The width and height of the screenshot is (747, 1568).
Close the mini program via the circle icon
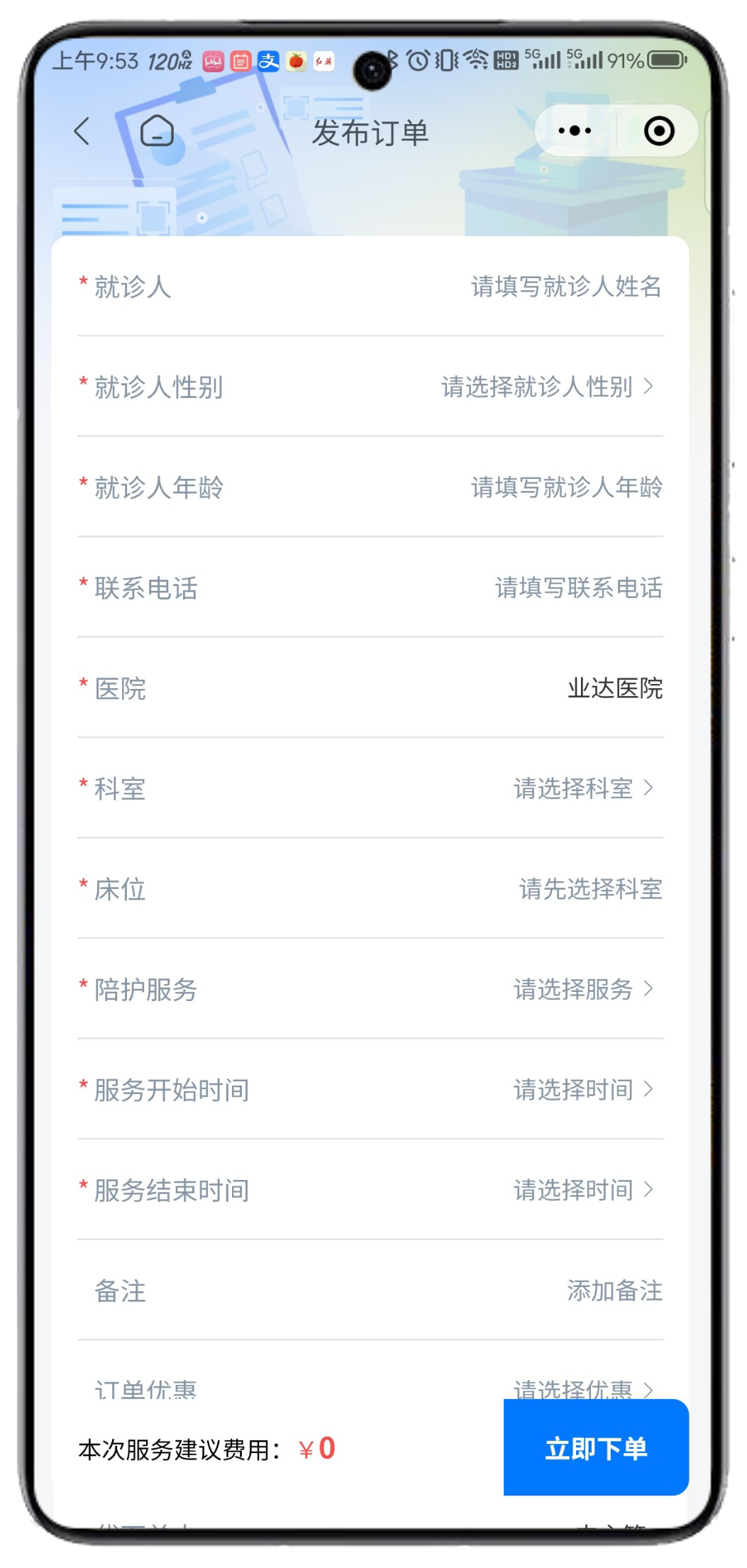[x=658, y=131]
